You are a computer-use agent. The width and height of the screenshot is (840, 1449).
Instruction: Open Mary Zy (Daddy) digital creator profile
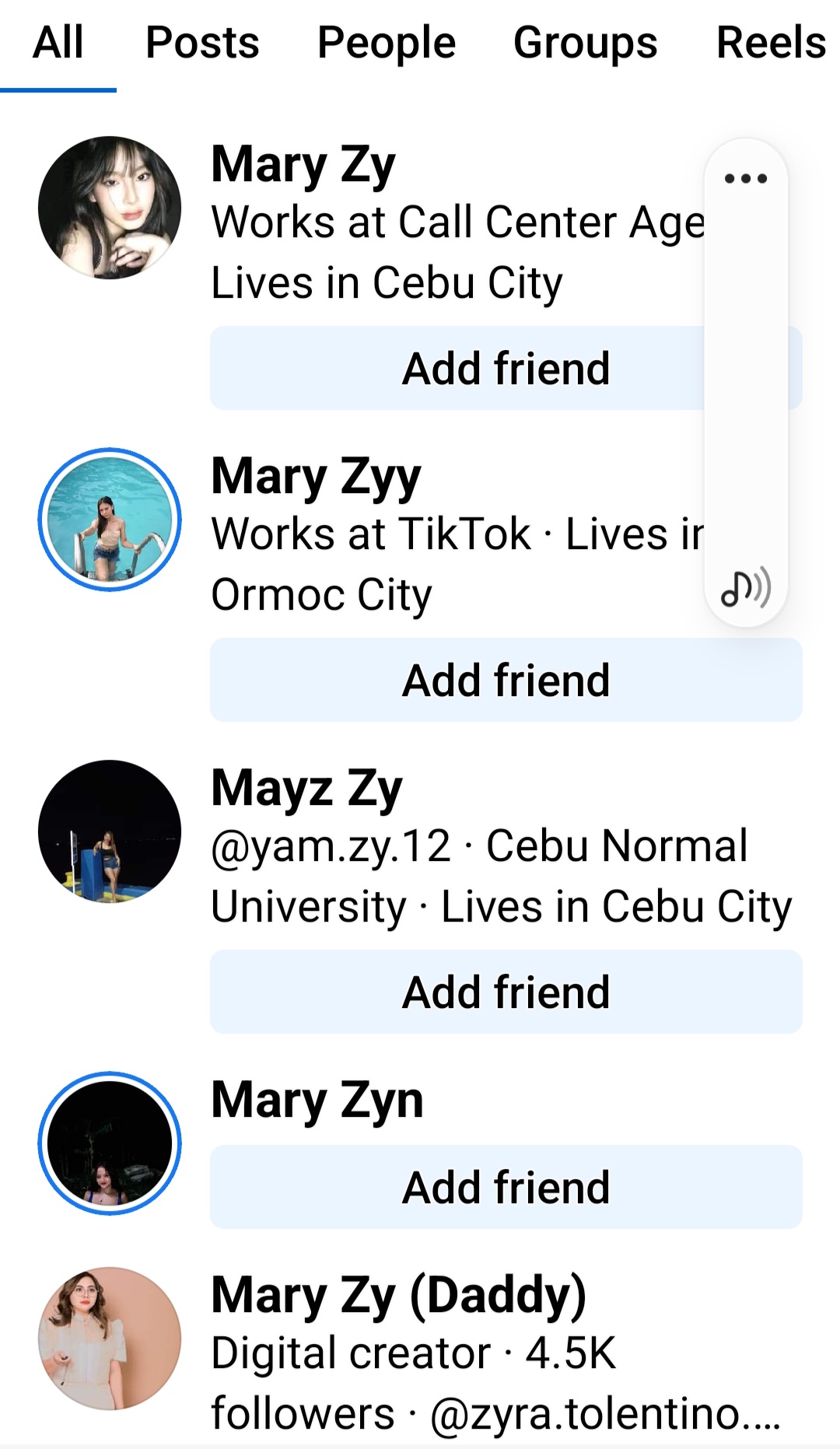[x=398, y=1297]
